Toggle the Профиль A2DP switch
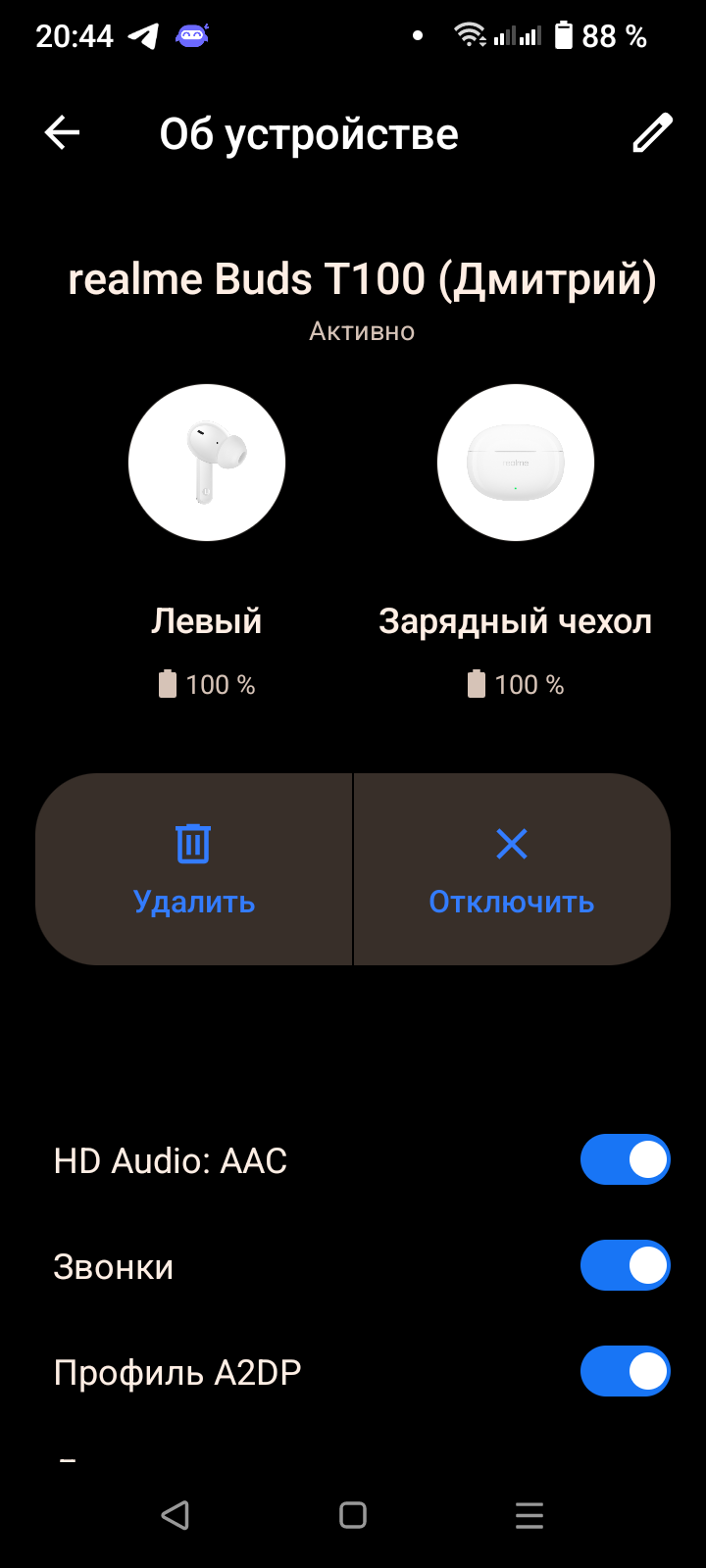 (x=625, y=1371)
